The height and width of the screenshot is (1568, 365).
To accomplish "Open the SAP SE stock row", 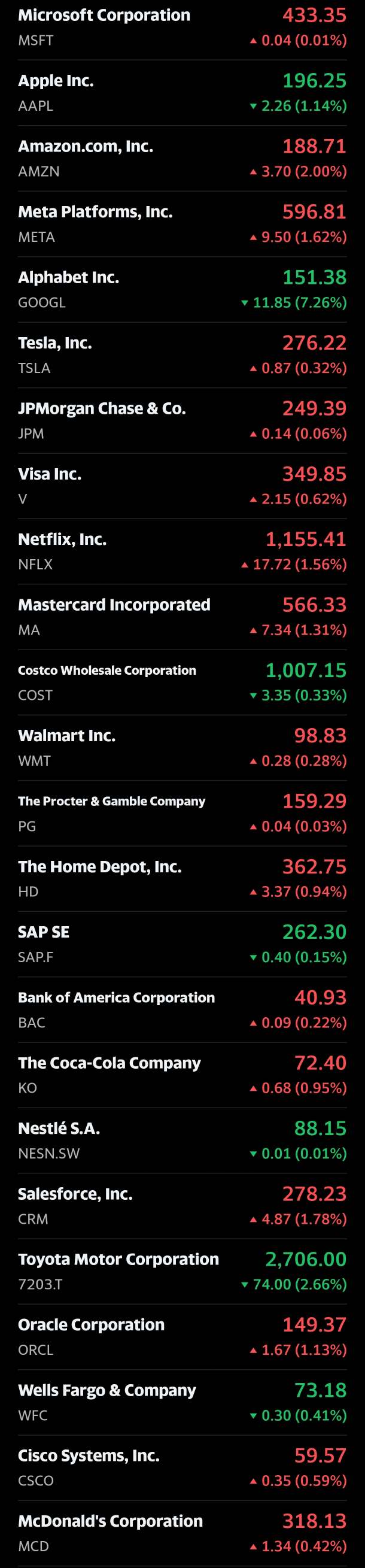I will click(x=182, y=944).
